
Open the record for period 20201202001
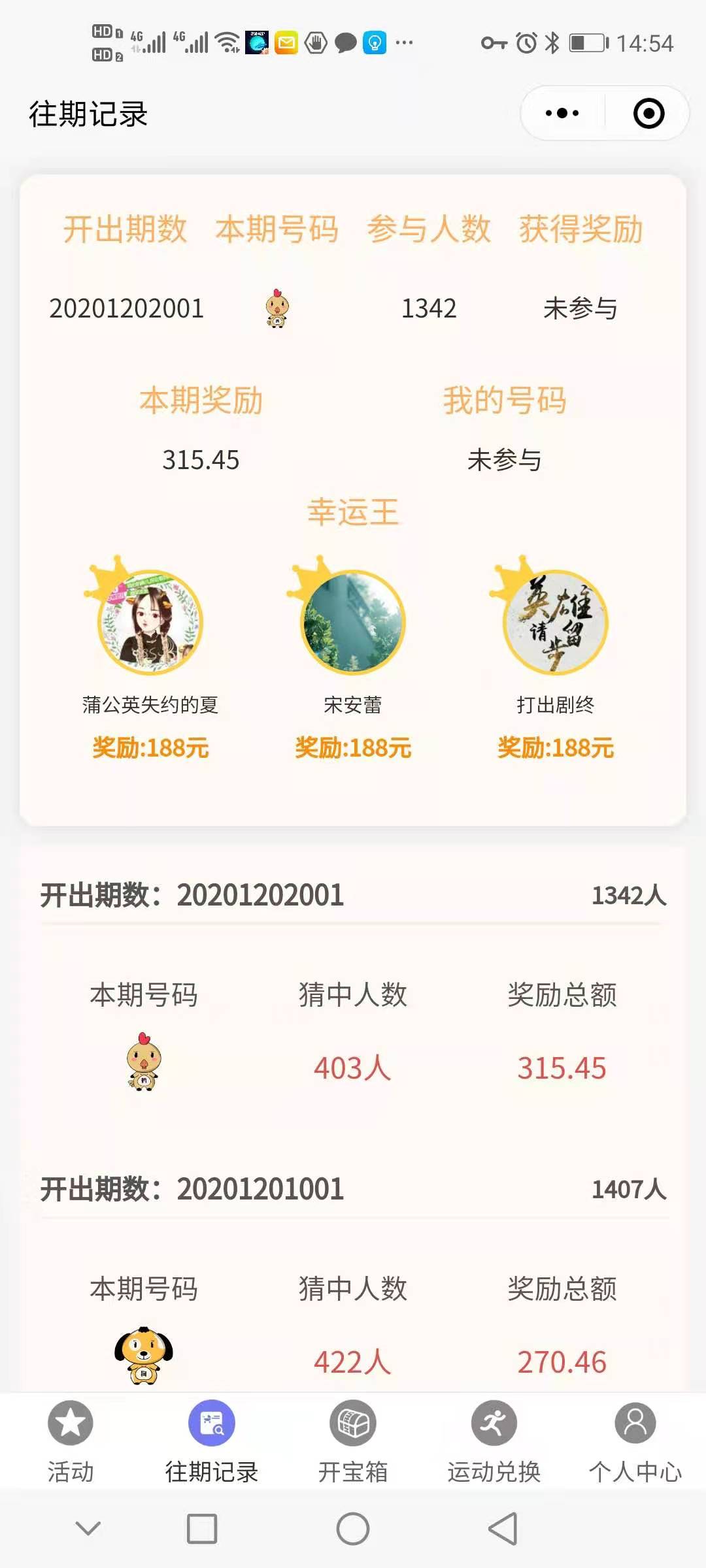pyautogui.click(x=353, y=895)
